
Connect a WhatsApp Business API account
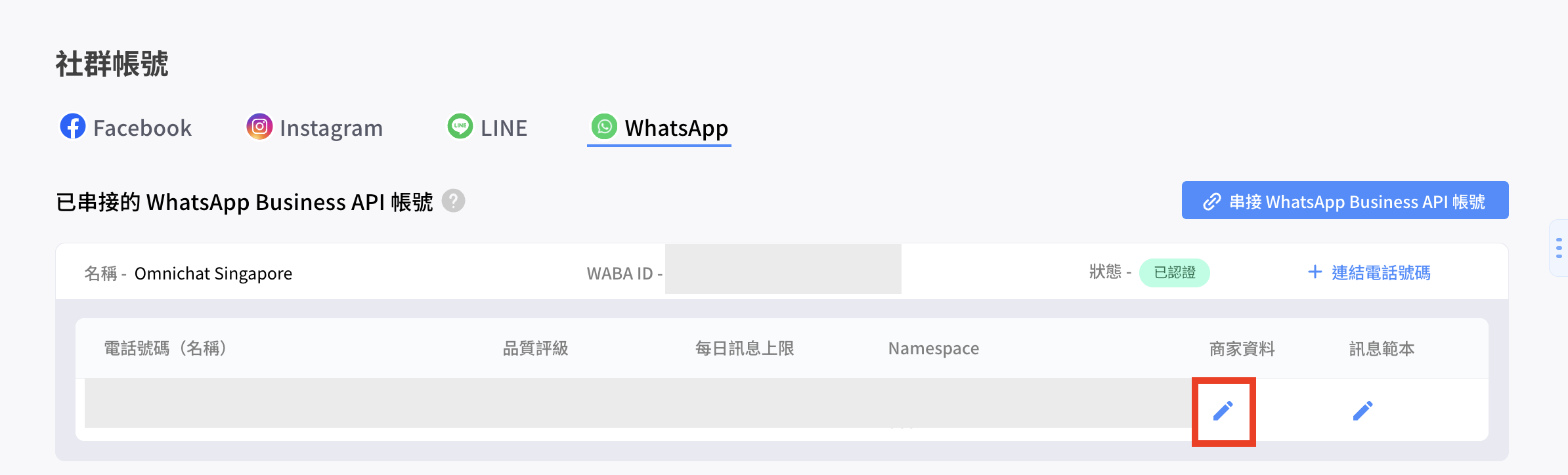click(1345, 201)
